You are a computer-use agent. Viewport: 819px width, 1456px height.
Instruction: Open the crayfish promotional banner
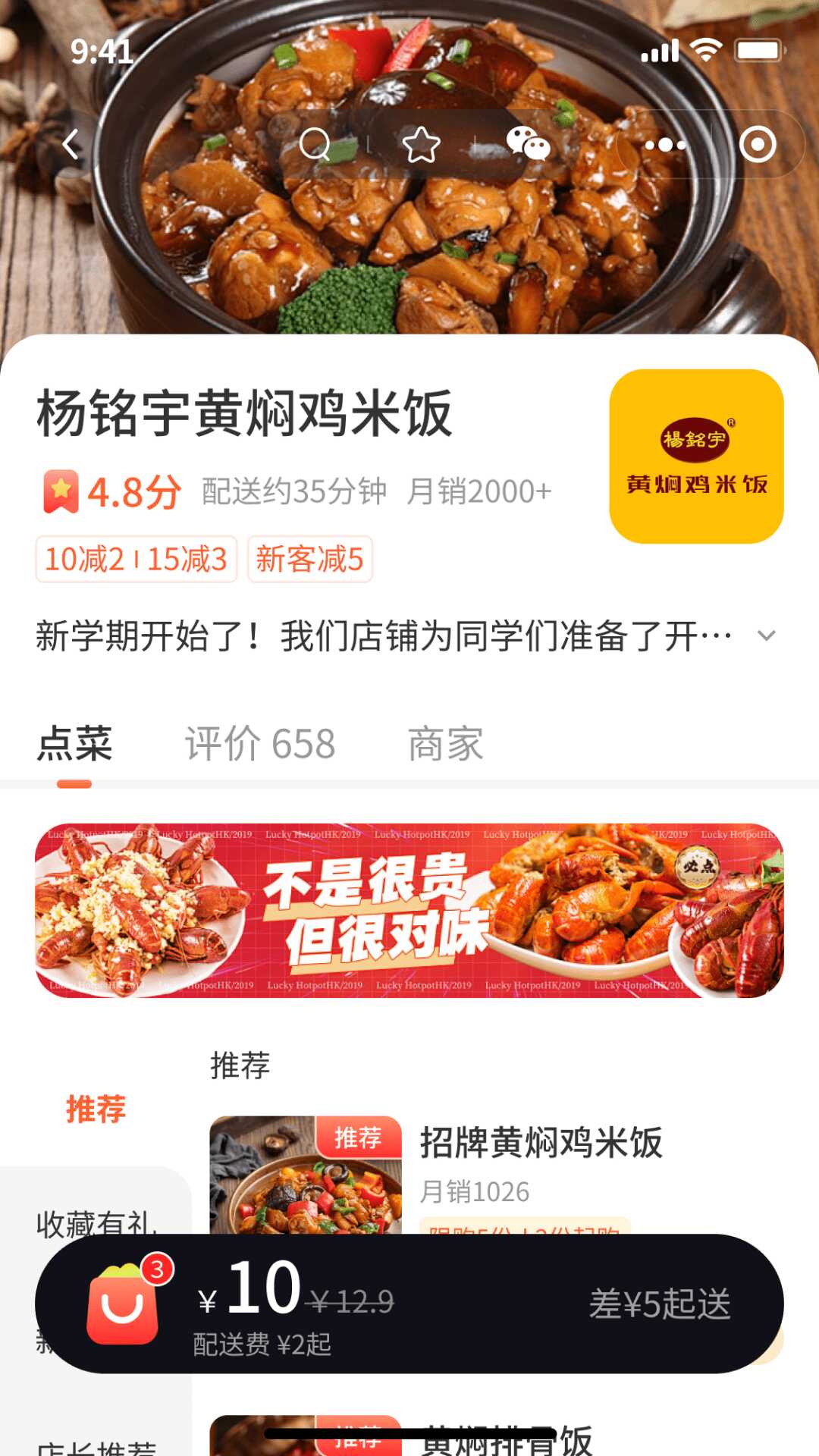pyautogui.click(x=409, y=910)
